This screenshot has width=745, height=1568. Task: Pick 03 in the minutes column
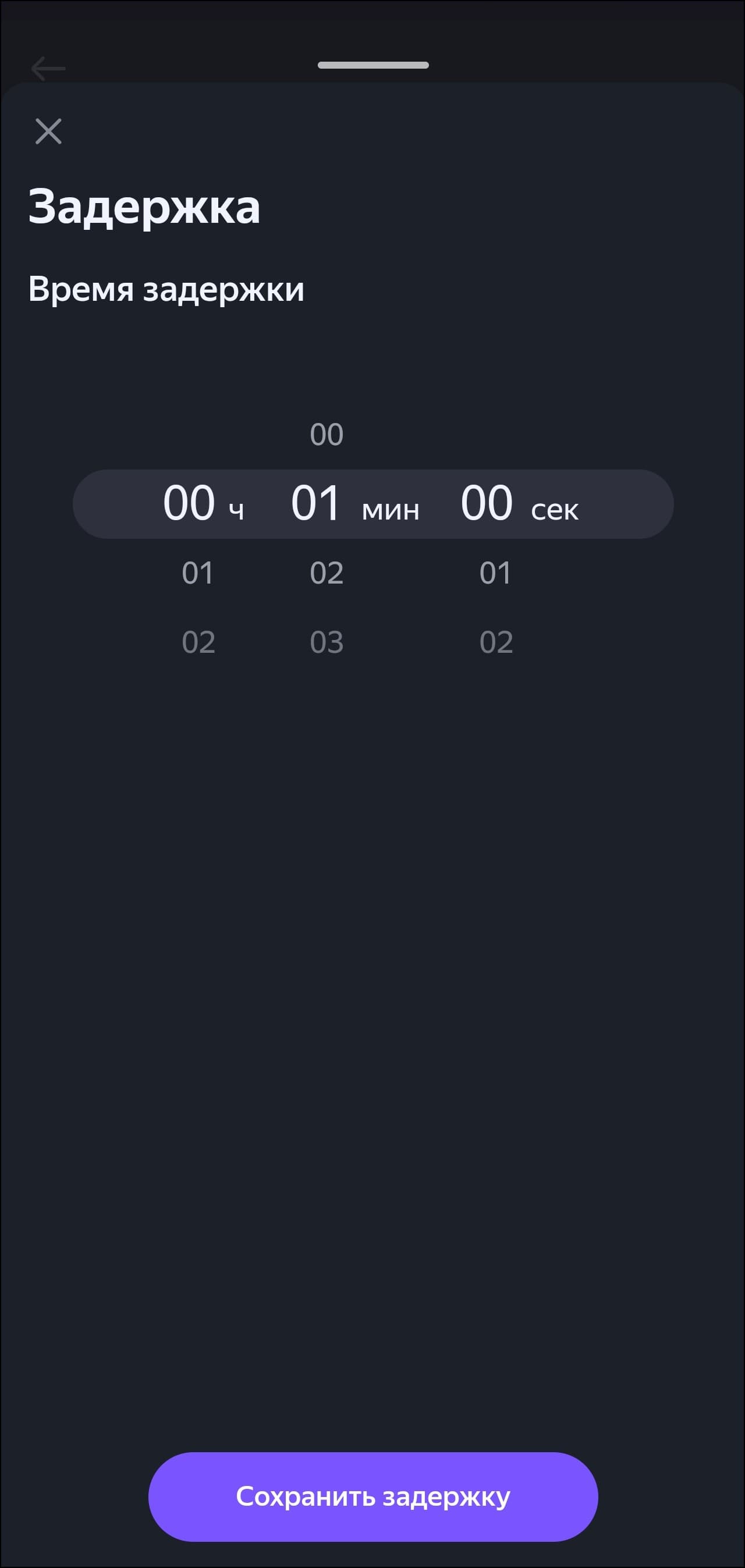327,643
